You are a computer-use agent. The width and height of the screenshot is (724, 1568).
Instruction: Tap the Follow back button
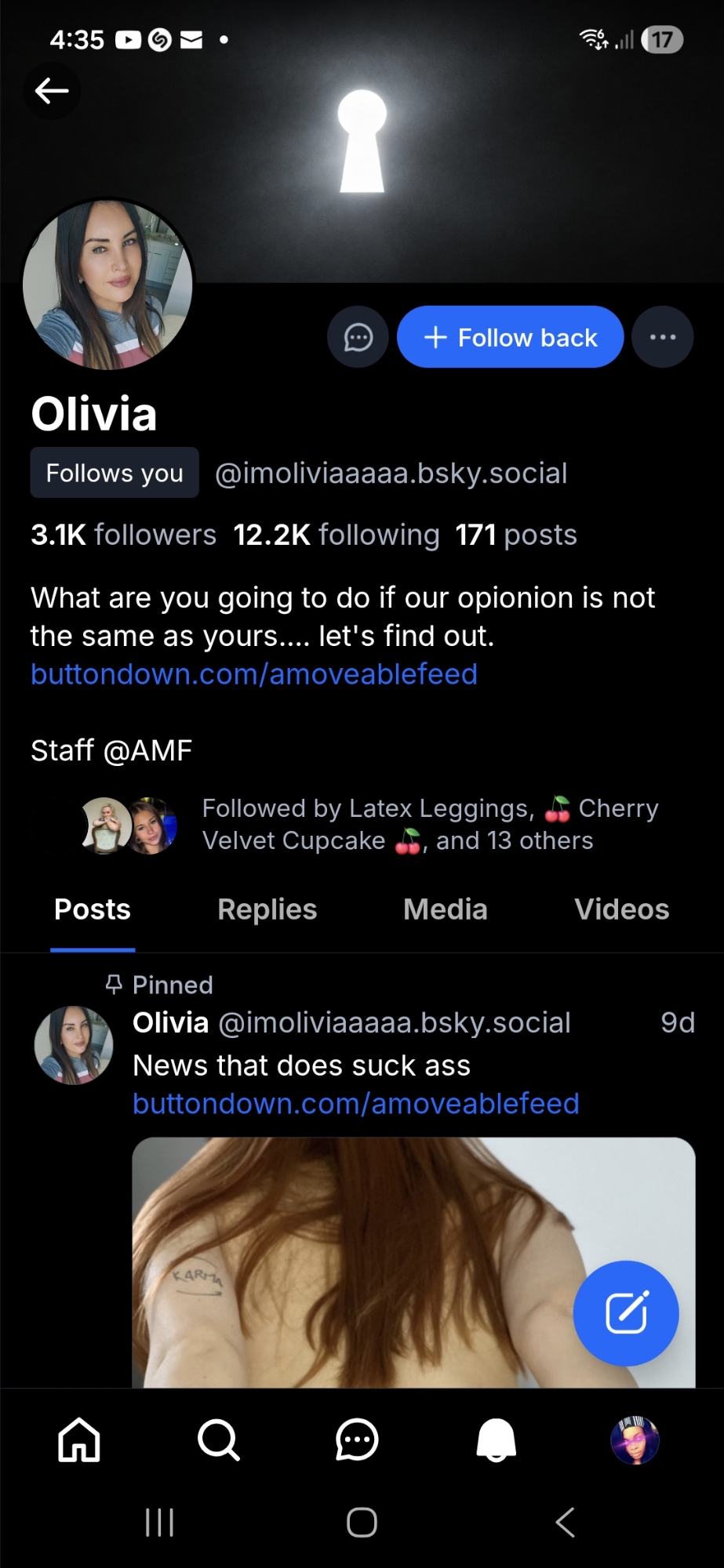click(x=510, y=337)
